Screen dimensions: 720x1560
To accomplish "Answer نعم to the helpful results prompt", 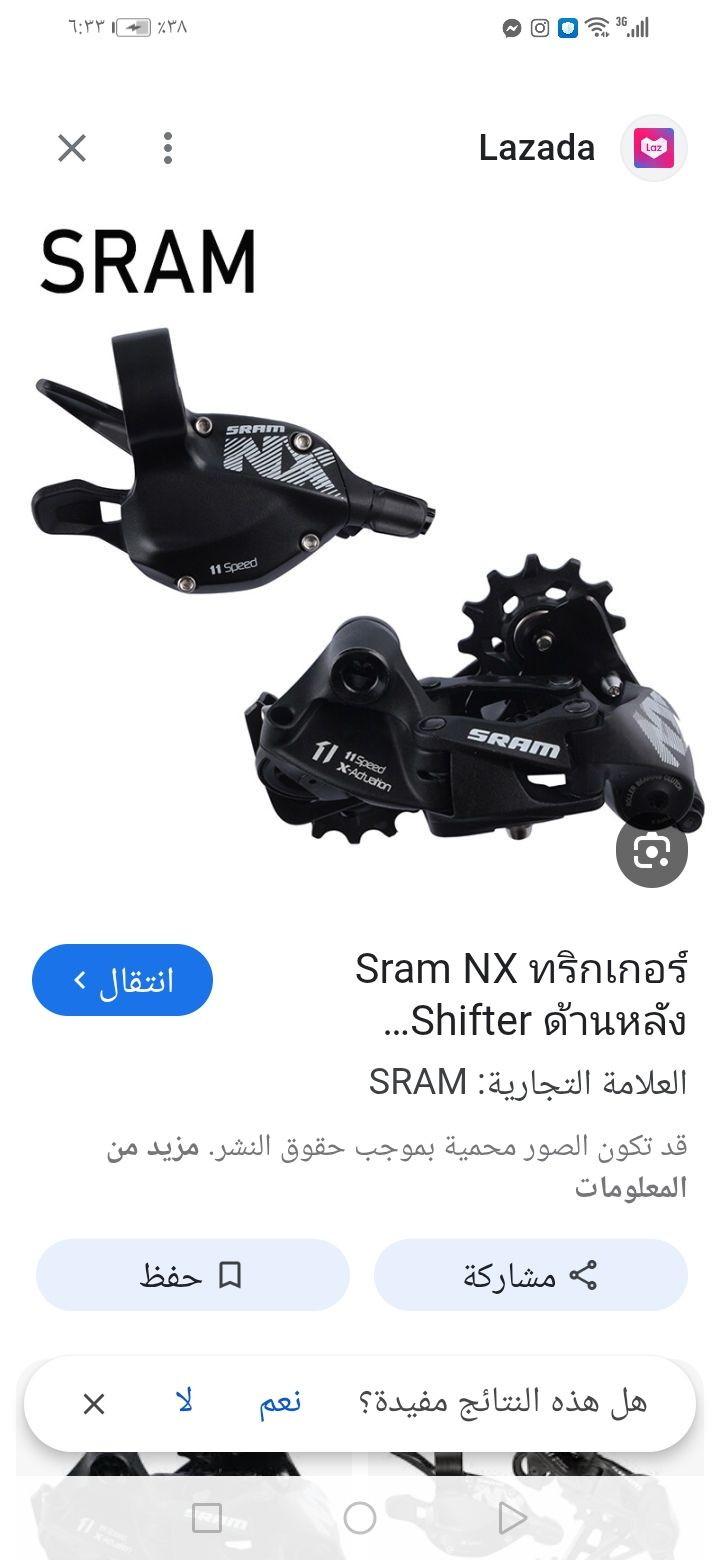I will (x=281, y=1403).
